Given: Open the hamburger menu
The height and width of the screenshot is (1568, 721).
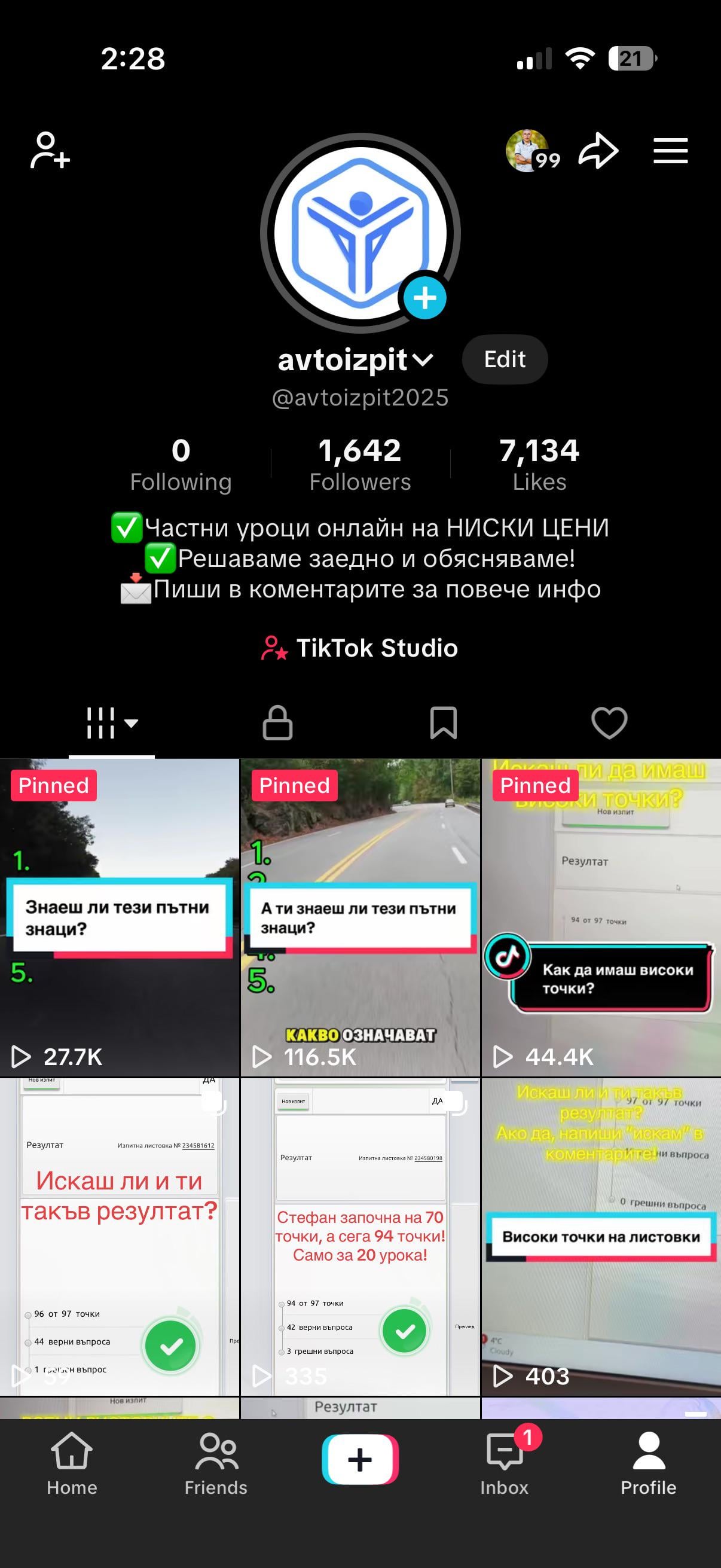Looking at the screenshot, I should 671,150.
